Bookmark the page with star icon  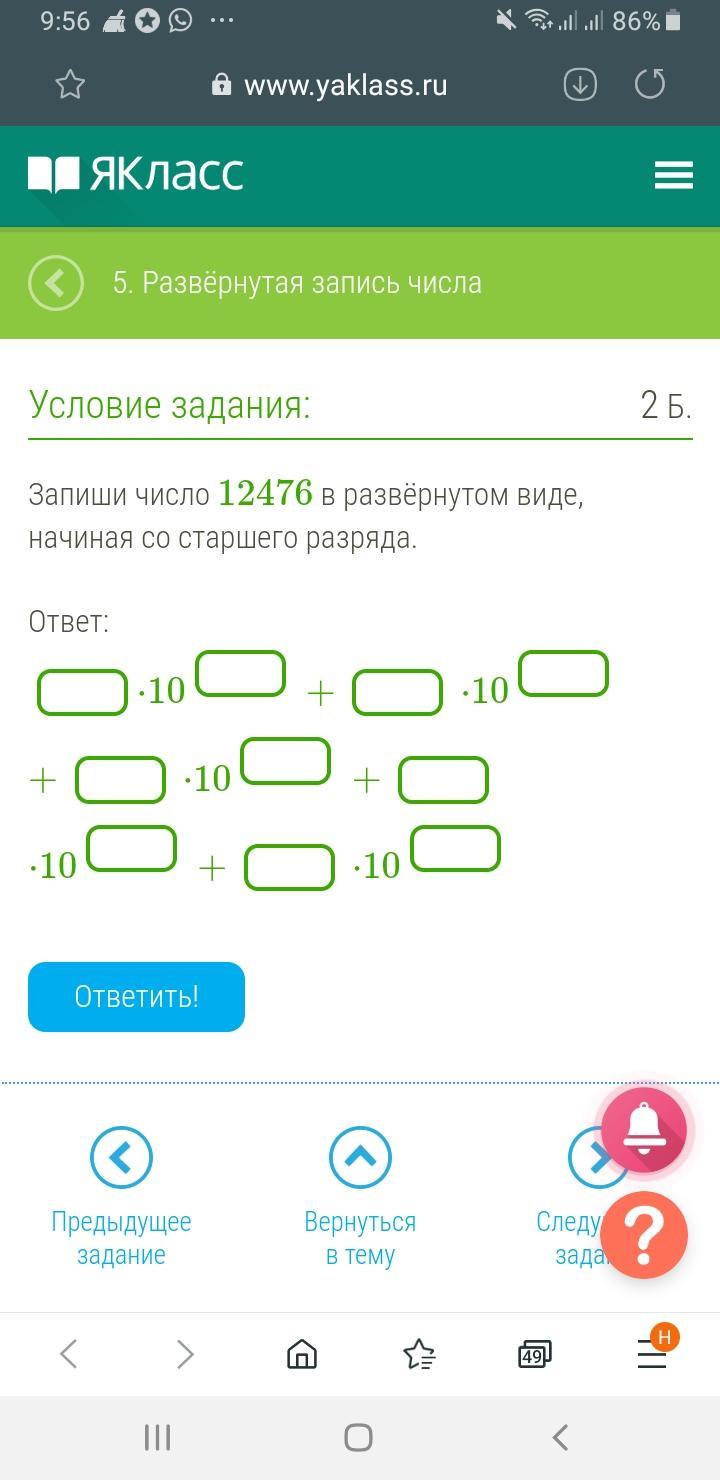(70, 85)
